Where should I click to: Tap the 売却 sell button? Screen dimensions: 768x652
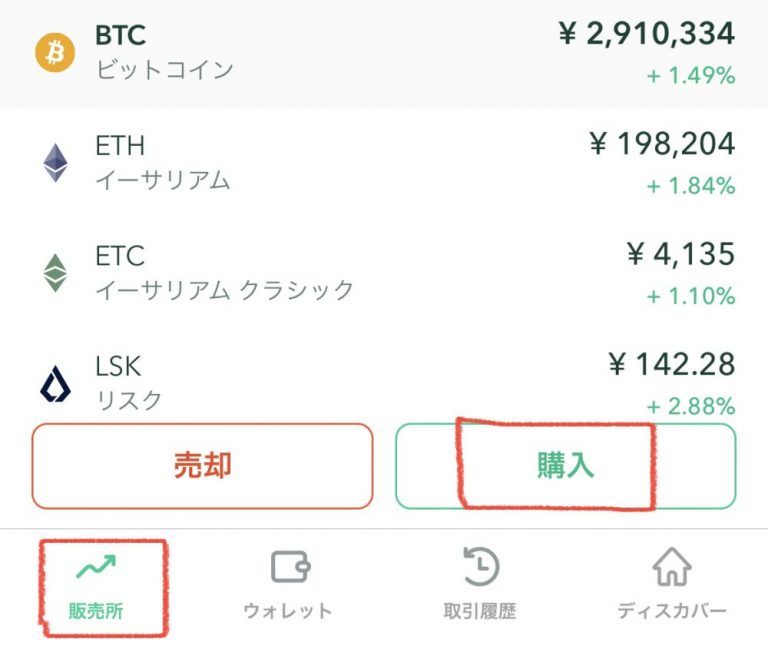point(202,466)
